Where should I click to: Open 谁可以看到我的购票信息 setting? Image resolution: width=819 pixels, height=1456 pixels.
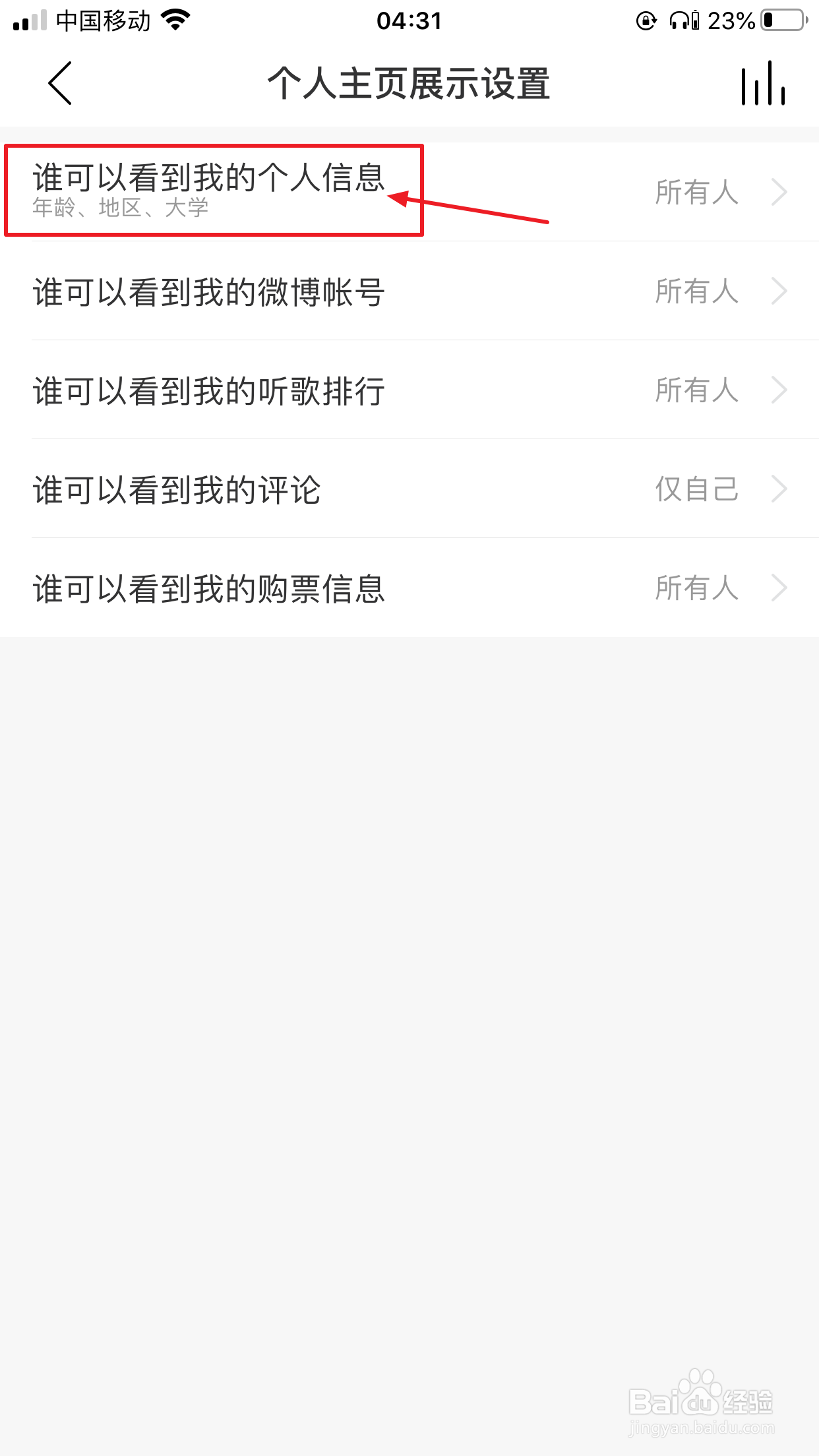(409, 588)
